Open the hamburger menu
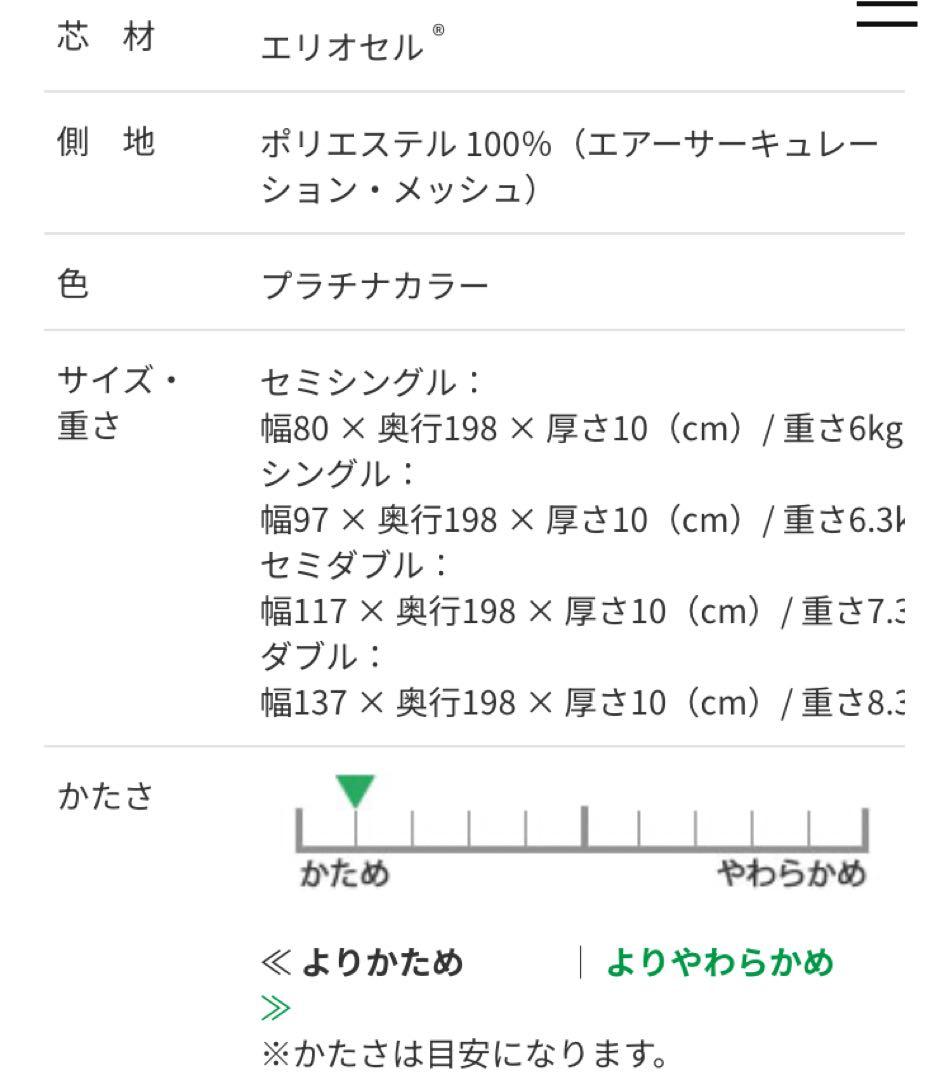 tap(886, 12)
